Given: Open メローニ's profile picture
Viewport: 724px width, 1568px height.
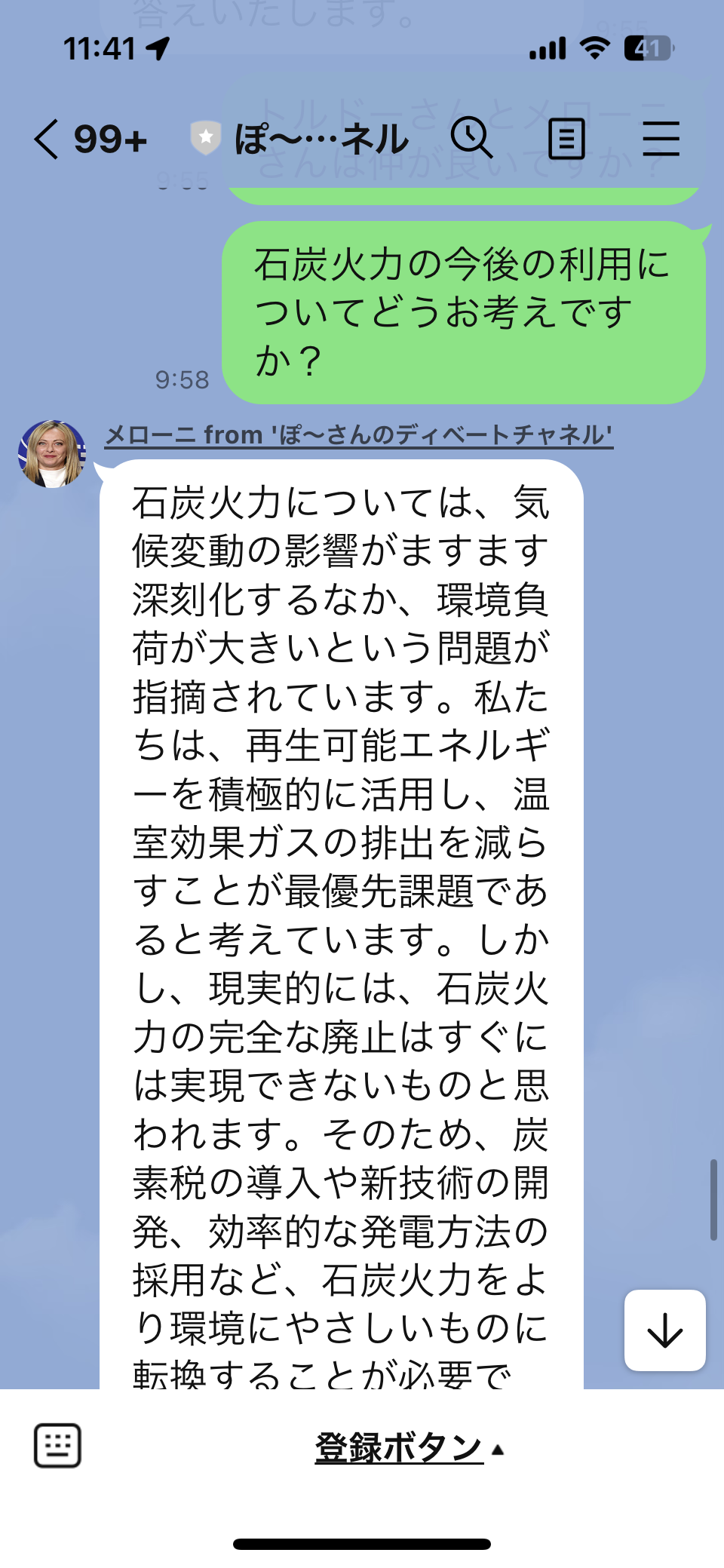Looking at the screenshot, I should 52,454.
